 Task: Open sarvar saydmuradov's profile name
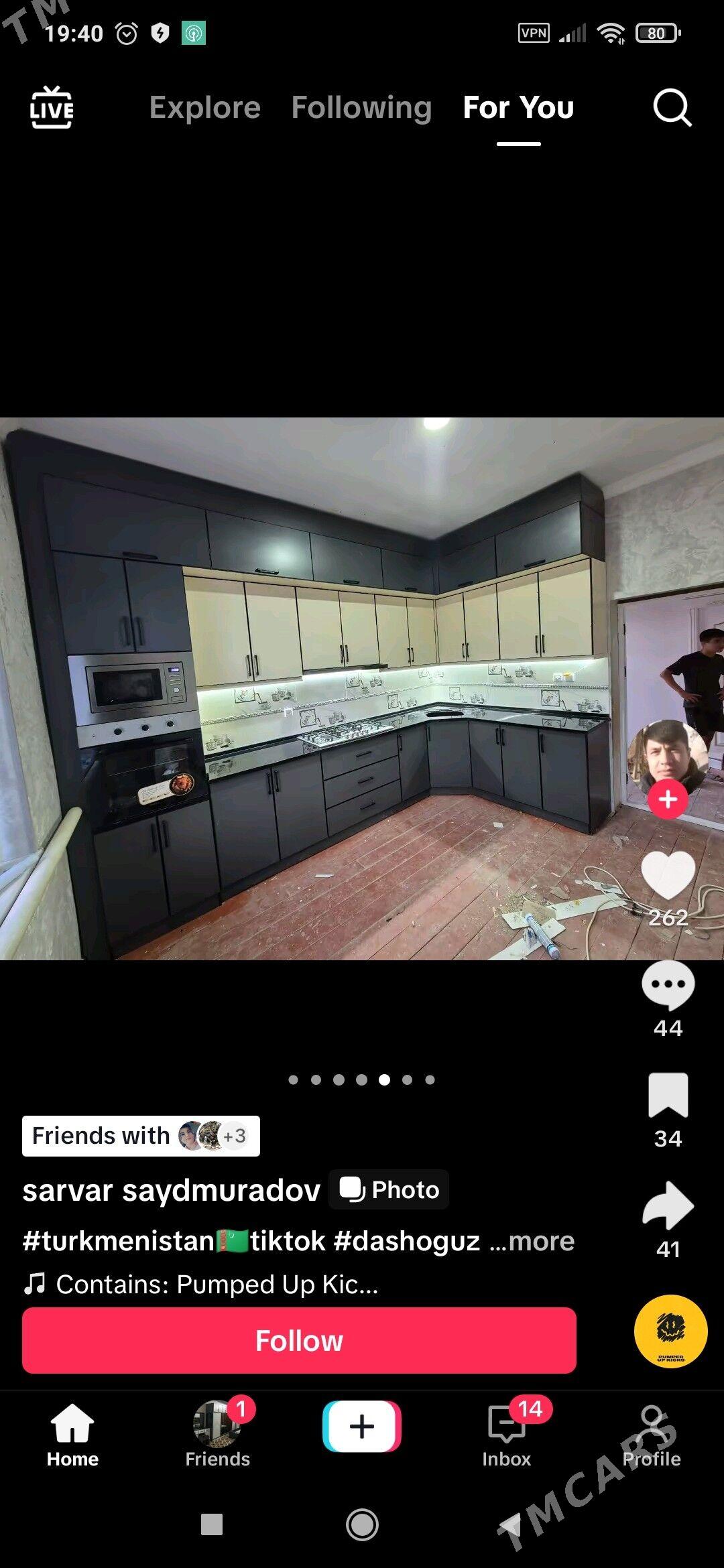click(x=172, y=1191)
